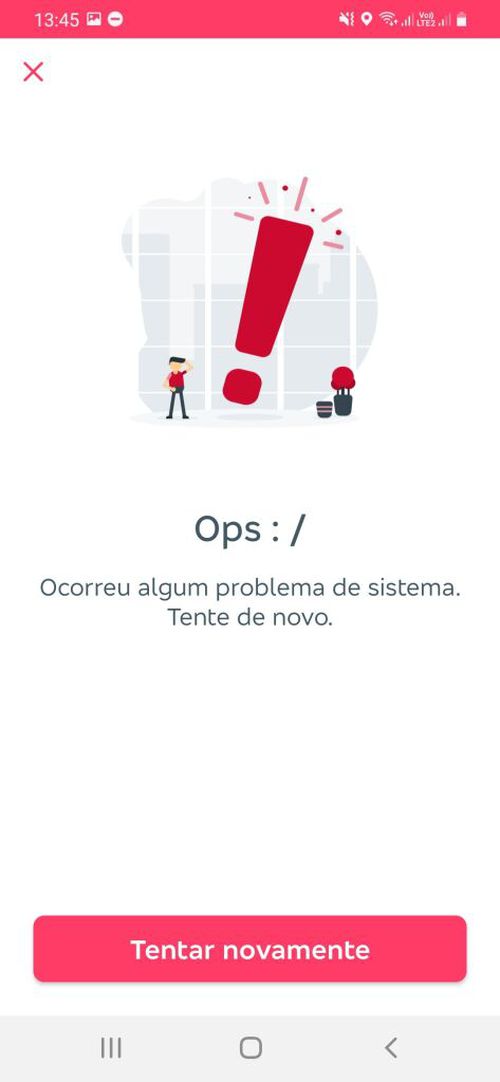Tap the Tentar novamente button
The width and height of the screenshot is (500, 1082).
250,949
